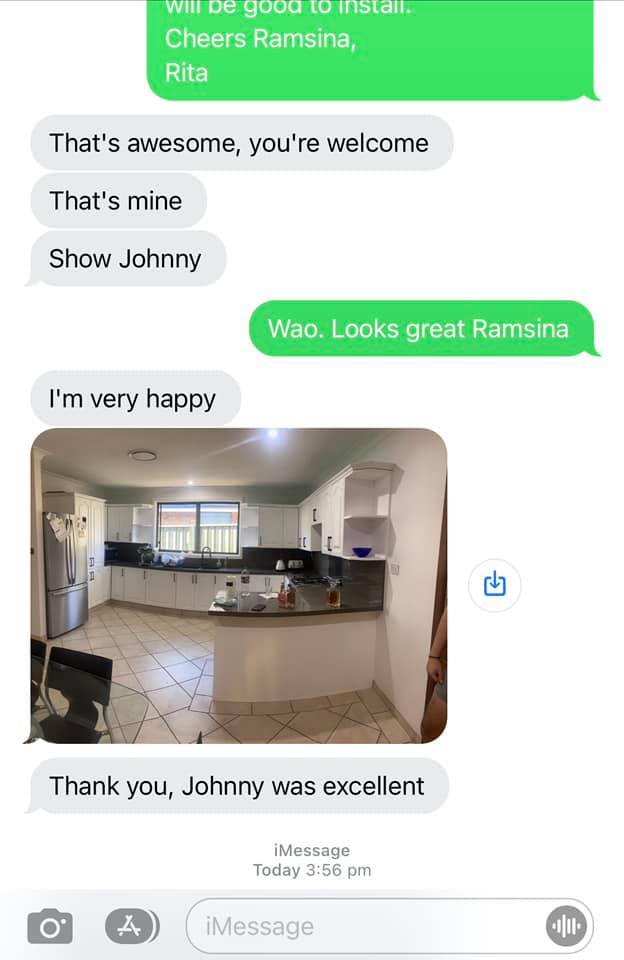Open the camera to take a photo
Viewport: 624px width, 960px height.
[x=49, y=927]
